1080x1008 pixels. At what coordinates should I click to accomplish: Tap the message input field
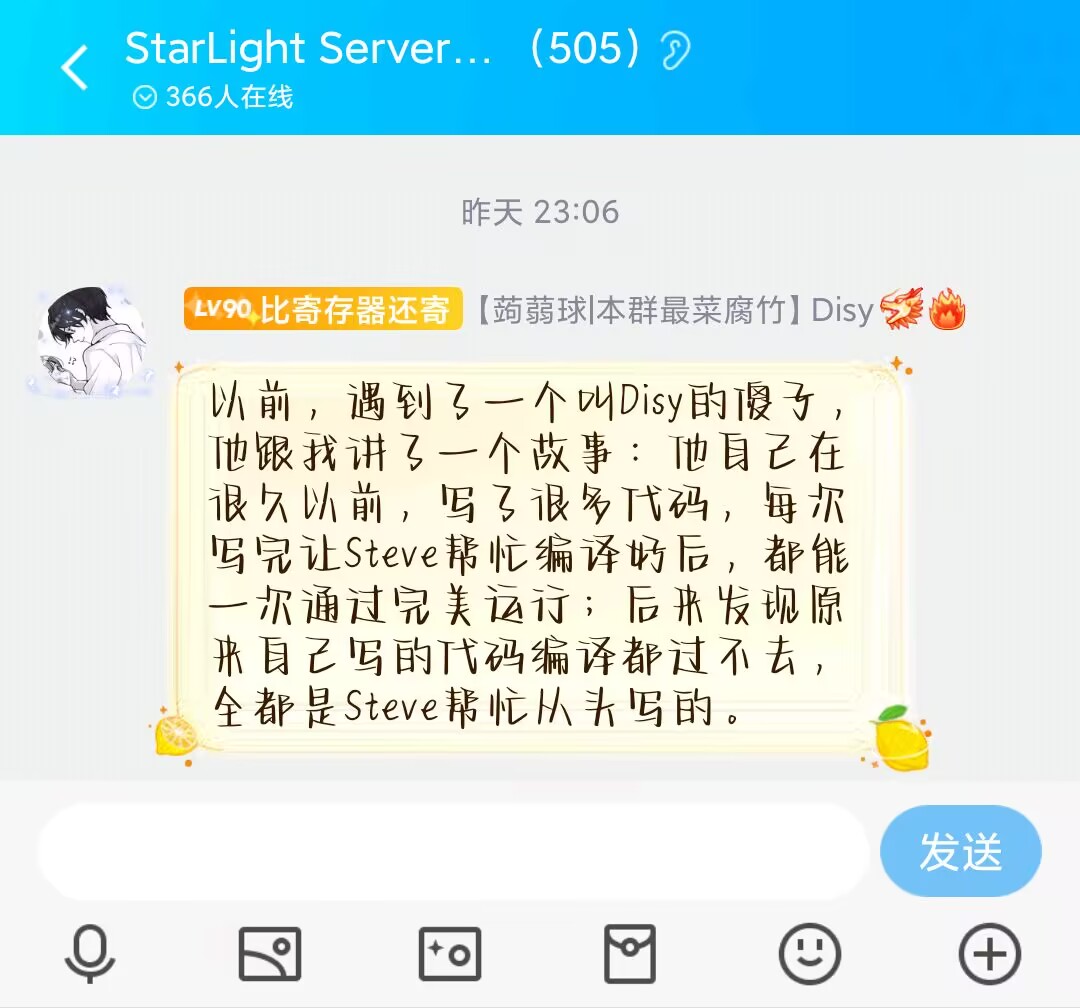click(452, 852)
